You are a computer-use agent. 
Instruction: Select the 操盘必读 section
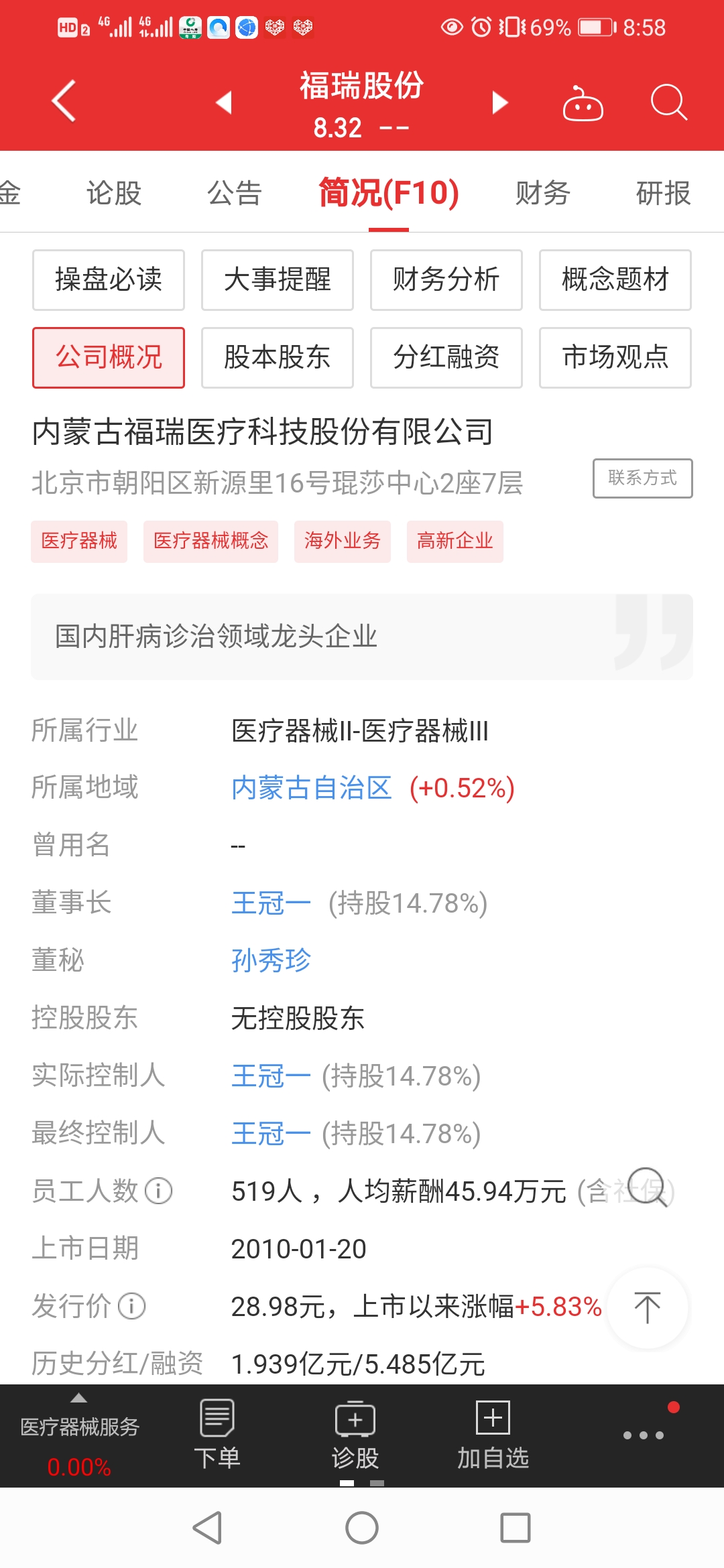click(109, 280)
